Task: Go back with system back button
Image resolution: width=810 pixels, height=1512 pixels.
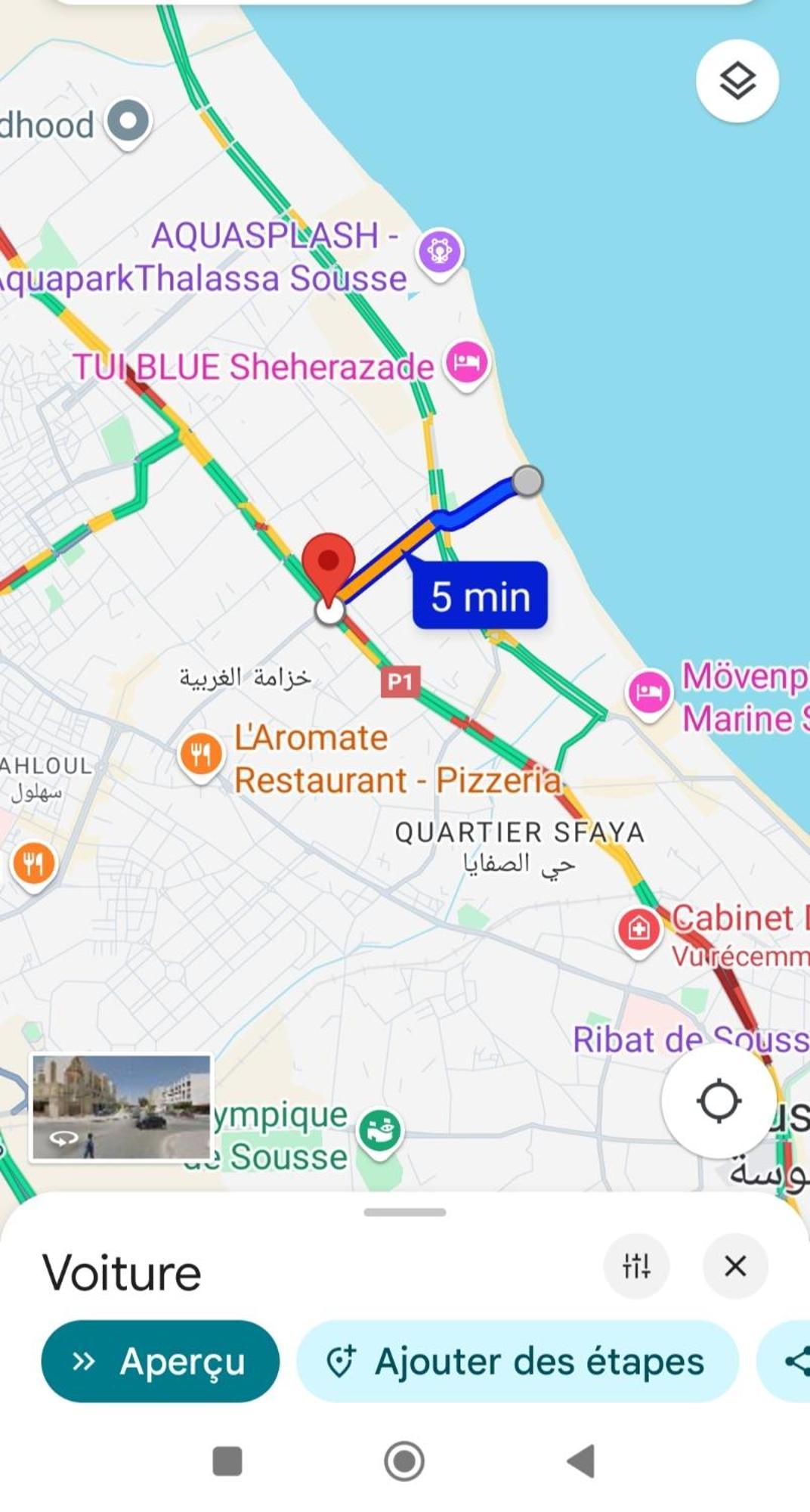Action: (x=582, y=1461)
